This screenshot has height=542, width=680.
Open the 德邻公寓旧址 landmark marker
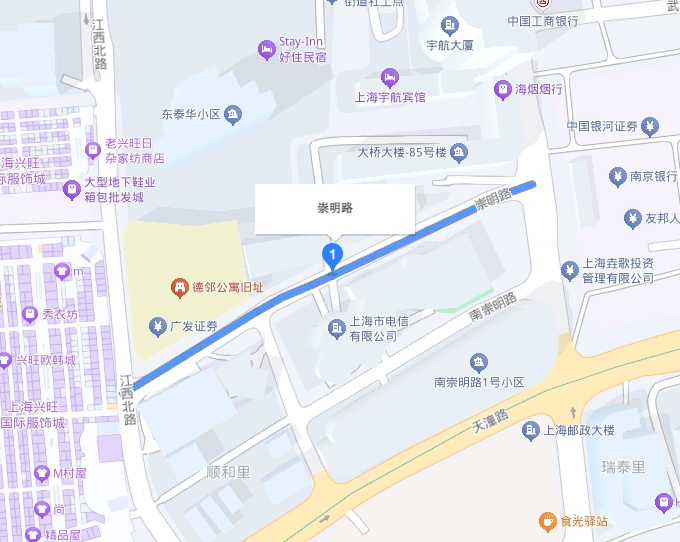(179, 288)
